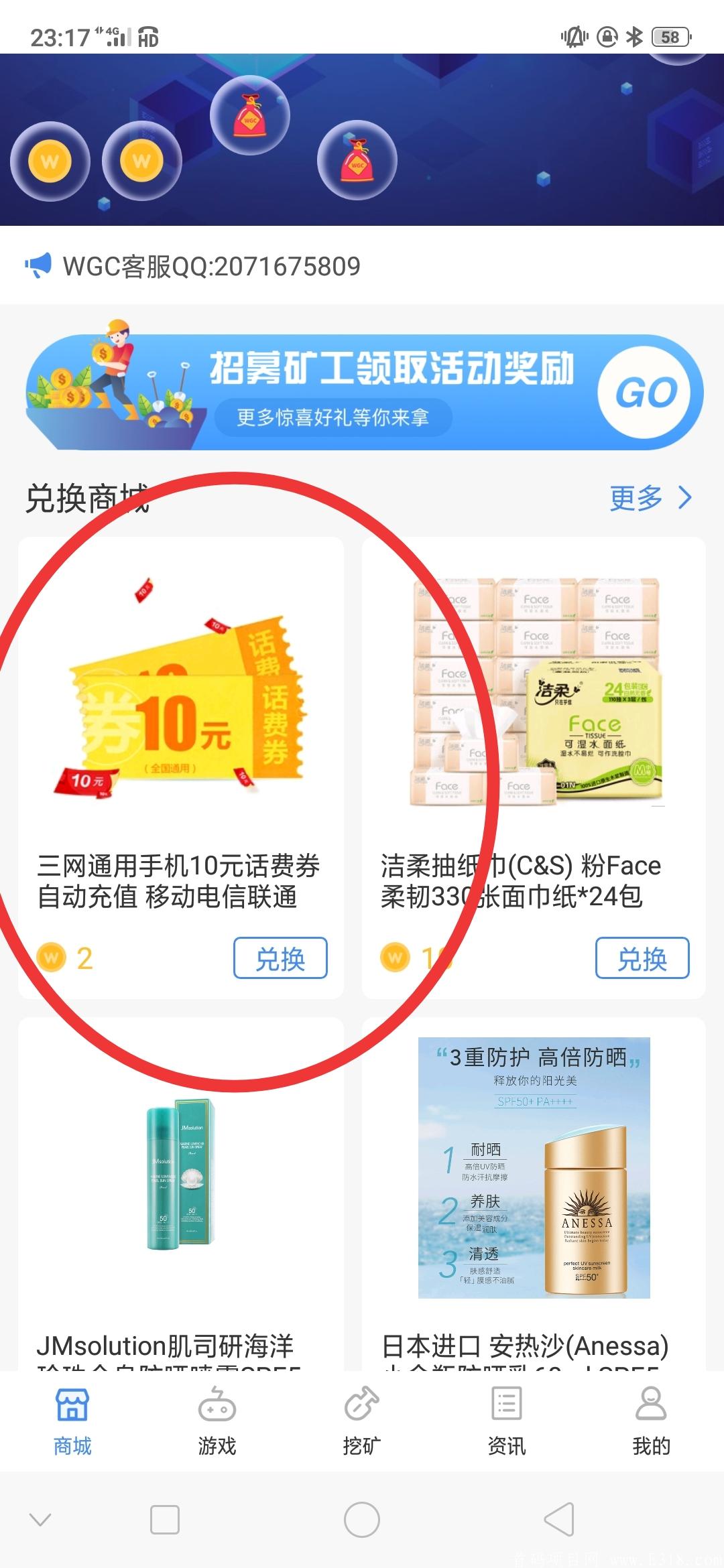Open the 商城 (Mall) tab icon

(x=72, y=1405)
